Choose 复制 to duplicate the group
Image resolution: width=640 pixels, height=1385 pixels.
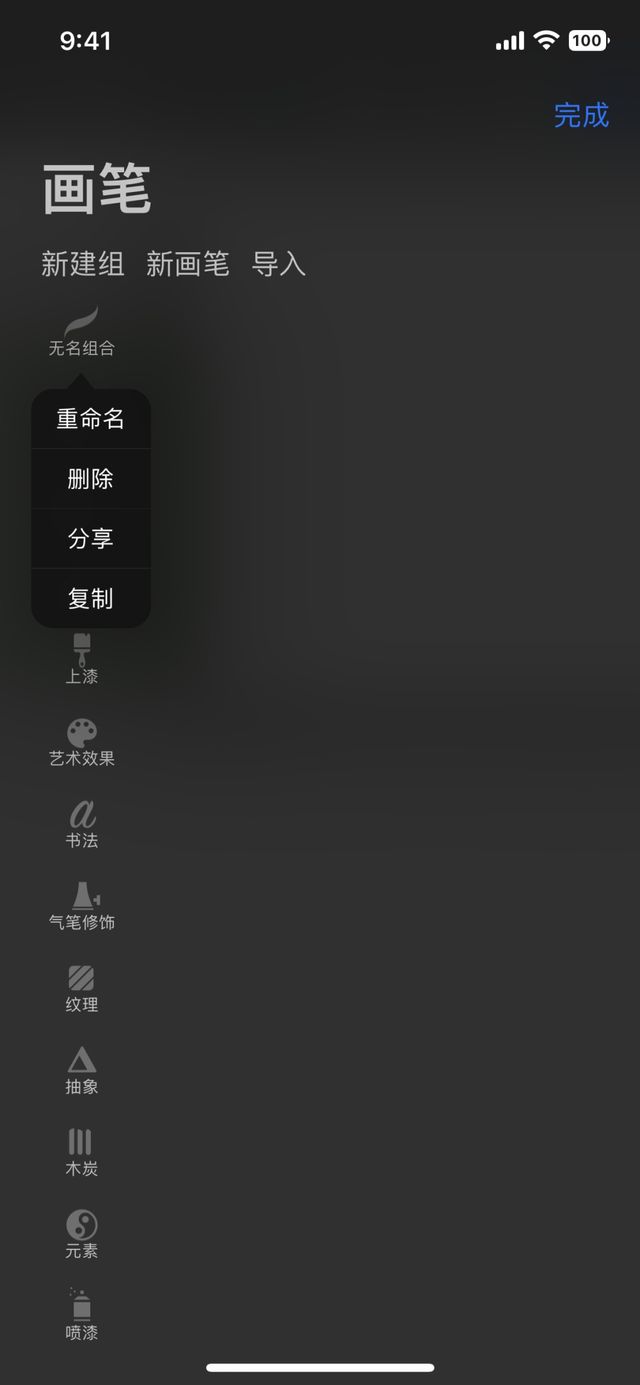91,599
